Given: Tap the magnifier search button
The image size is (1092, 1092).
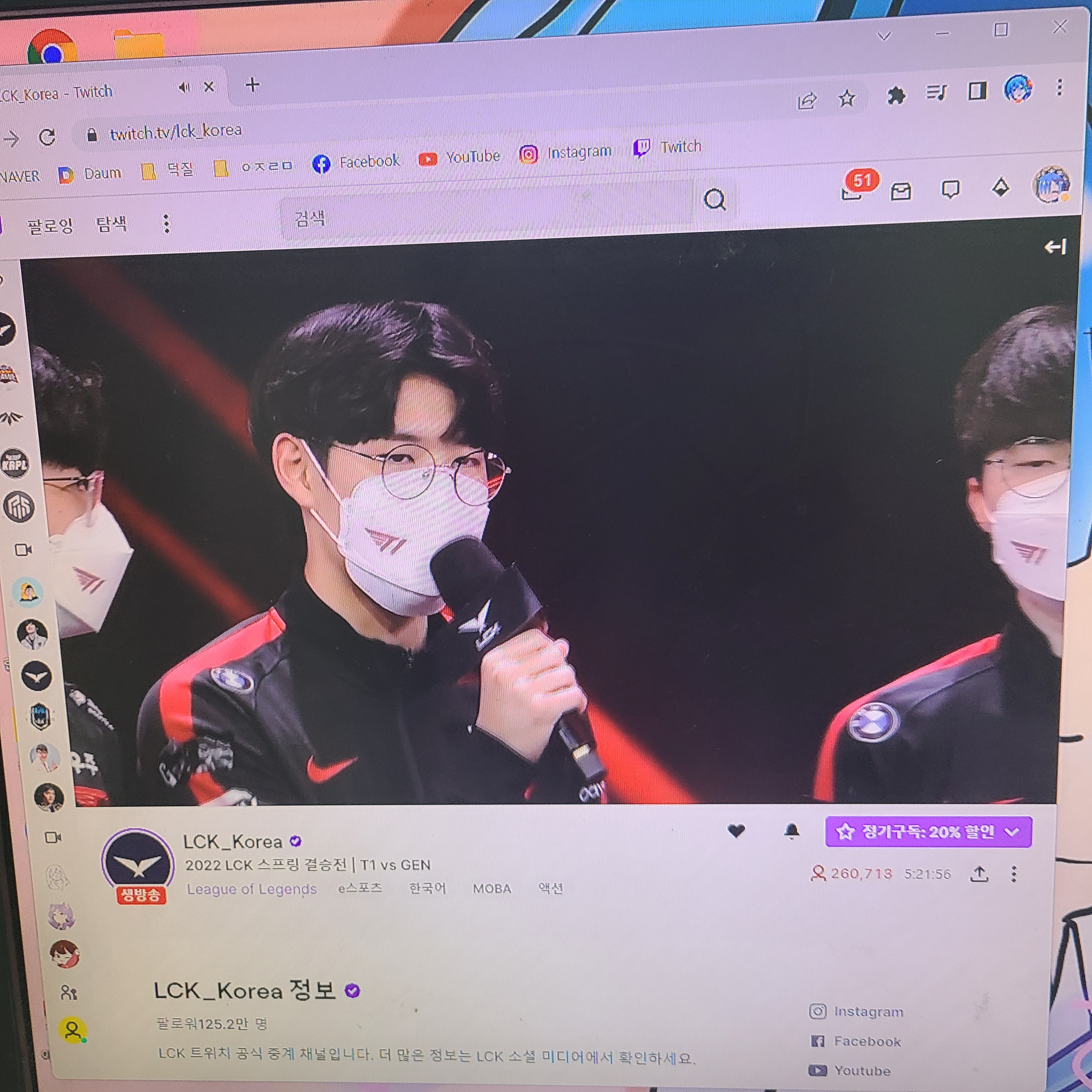Looking at the screenshot, I should coord(714,200).
